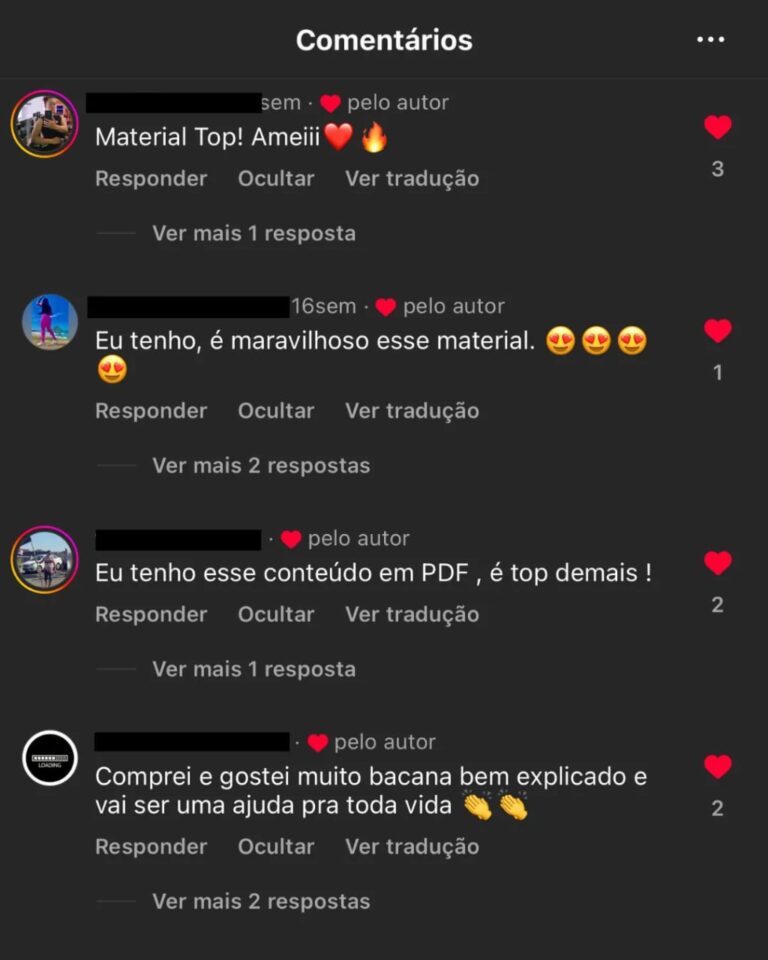Open the three-dot options menu

click(x=711, y=38)
